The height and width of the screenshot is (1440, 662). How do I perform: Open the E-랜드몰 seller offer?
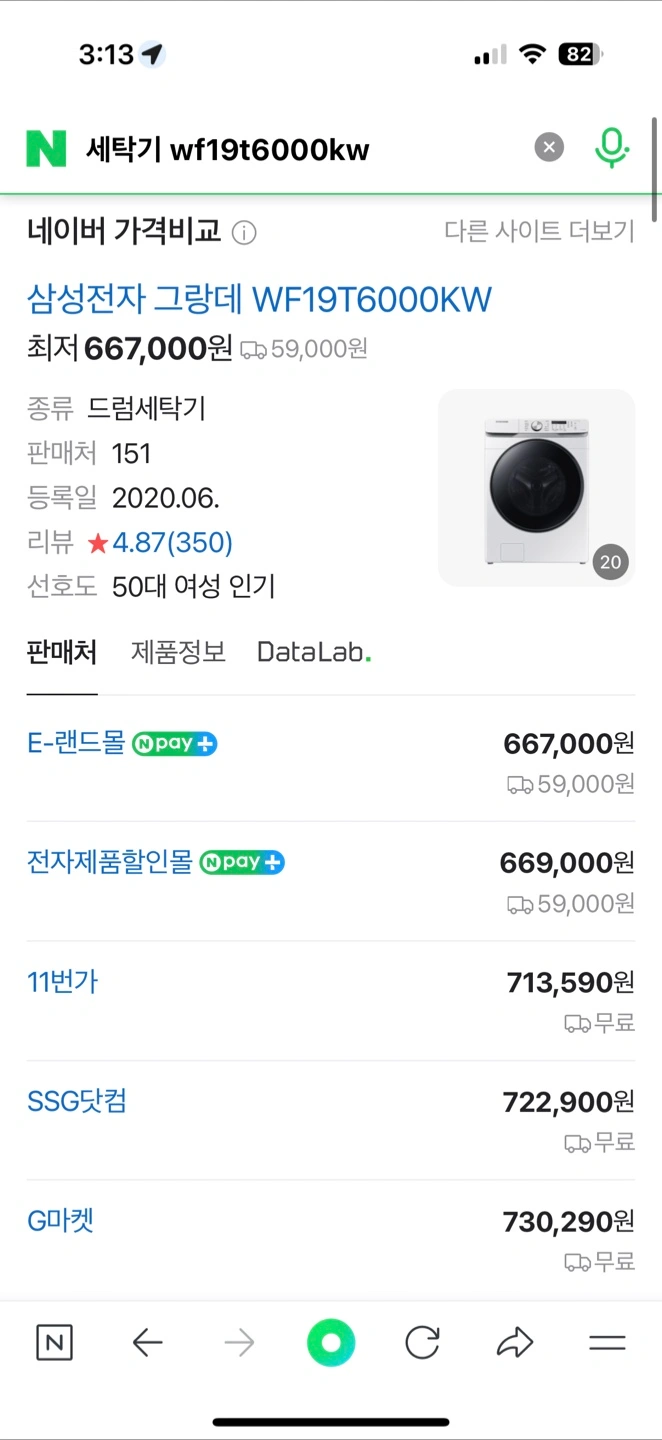[331, 762]
